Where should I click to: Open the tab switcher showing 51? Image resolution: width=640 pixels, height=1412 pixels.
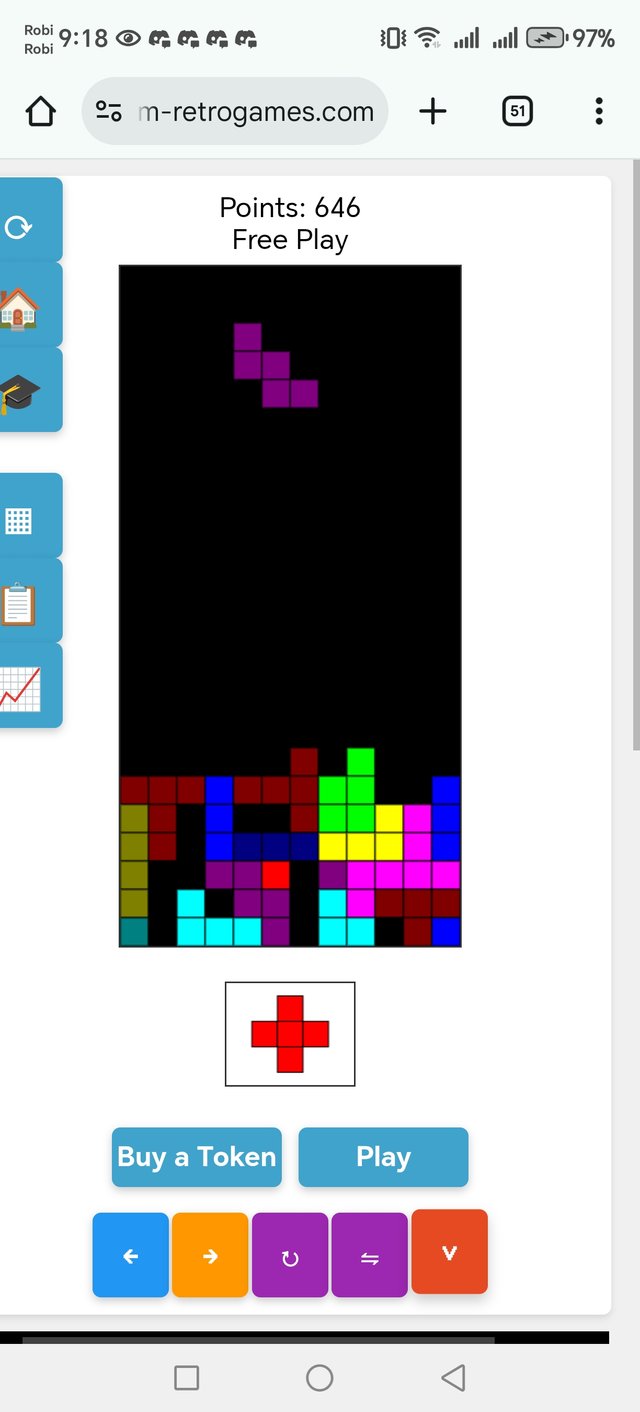(517, 111)
